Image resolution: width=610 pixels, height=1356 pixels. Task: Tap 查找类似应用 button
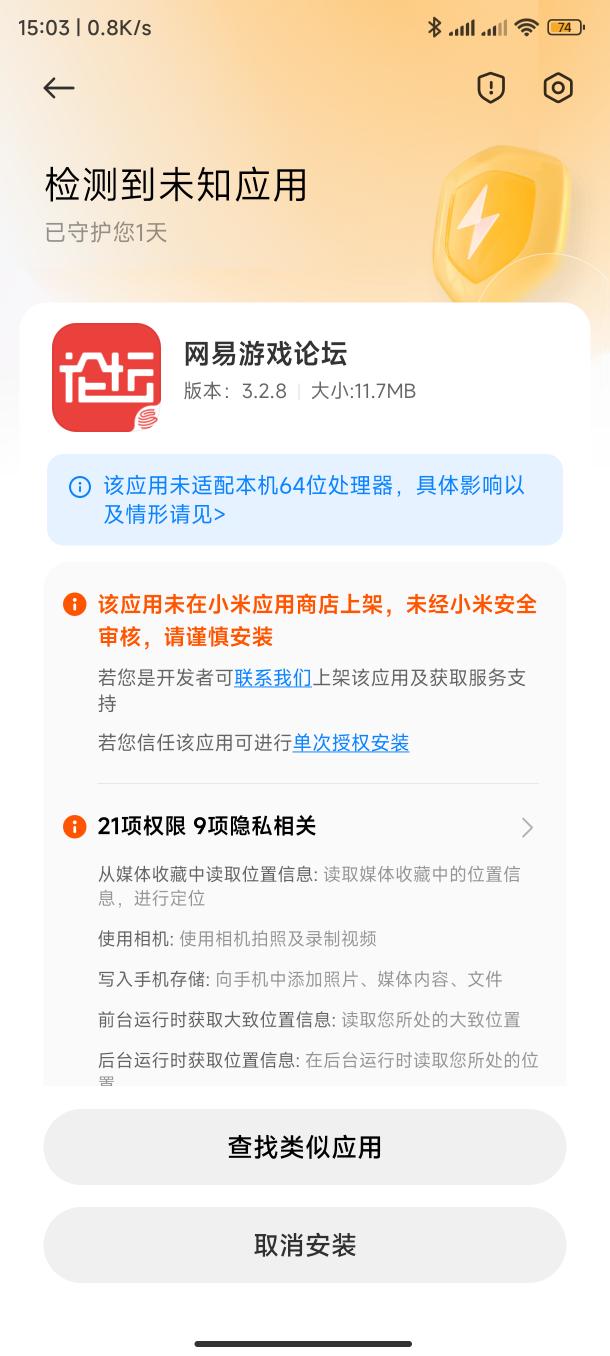[x=305, y=1147]
